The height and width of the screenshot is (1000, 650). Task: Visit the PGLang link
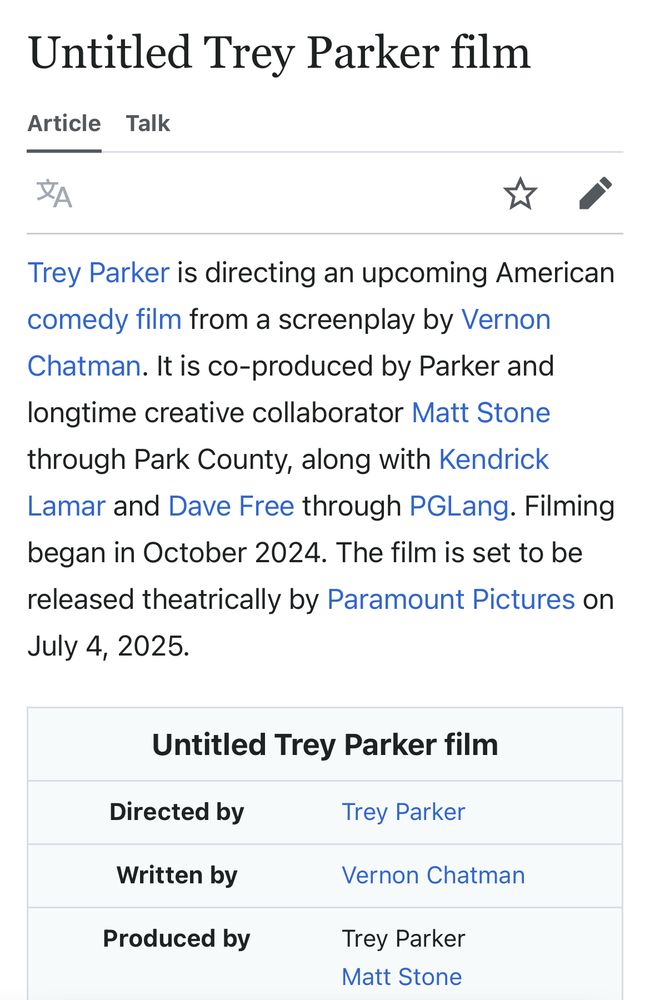460,506
